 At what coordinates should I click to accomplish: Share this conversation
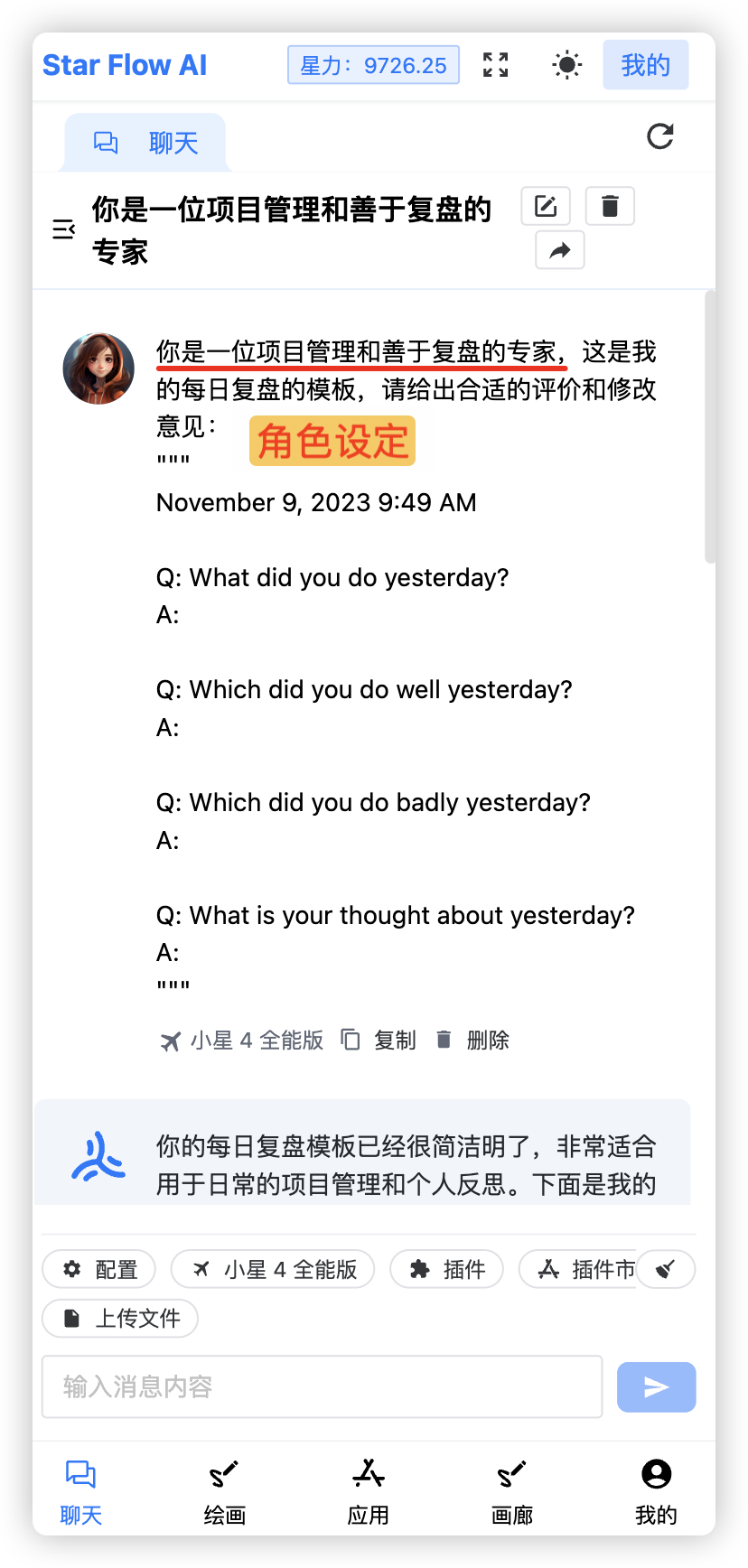[x=560, y=250]
